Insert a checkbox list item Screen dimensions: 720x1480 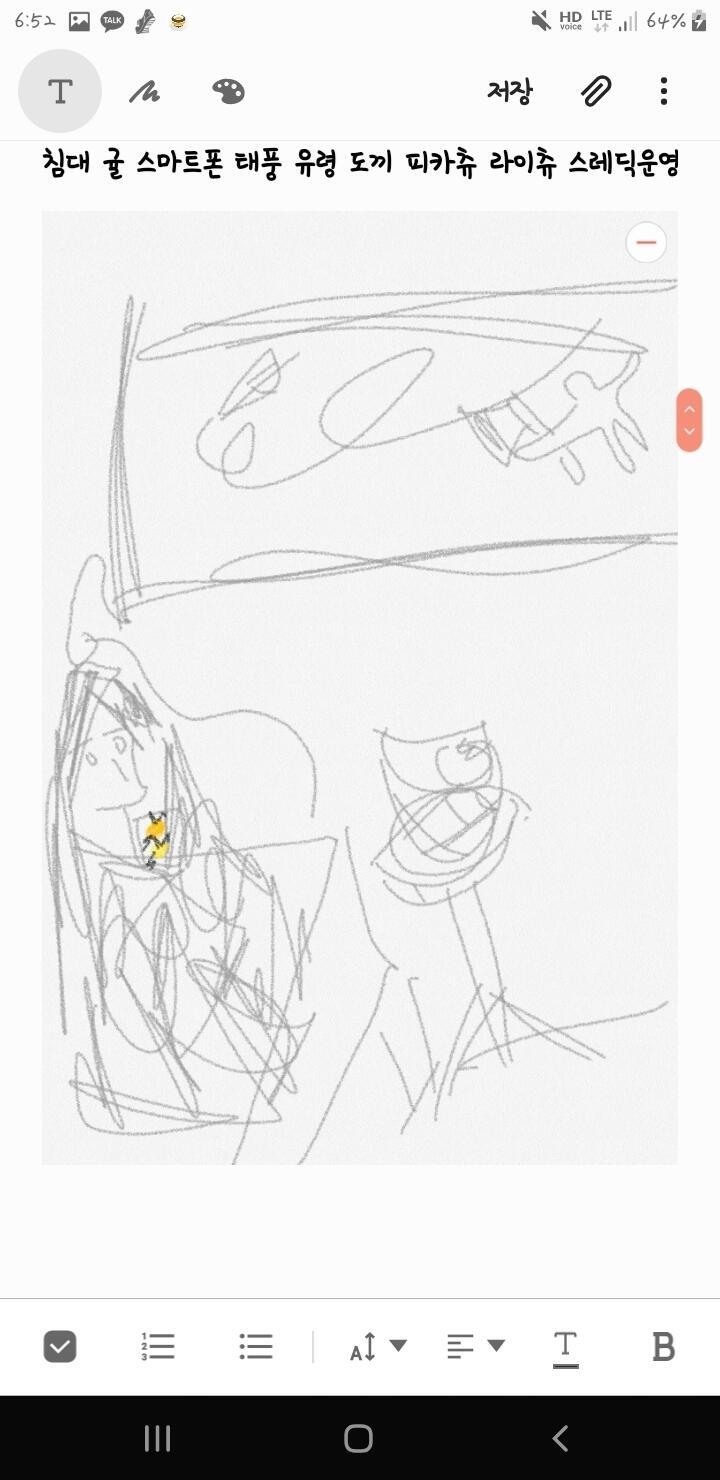pyautogui.click(x=60, y=1347)
